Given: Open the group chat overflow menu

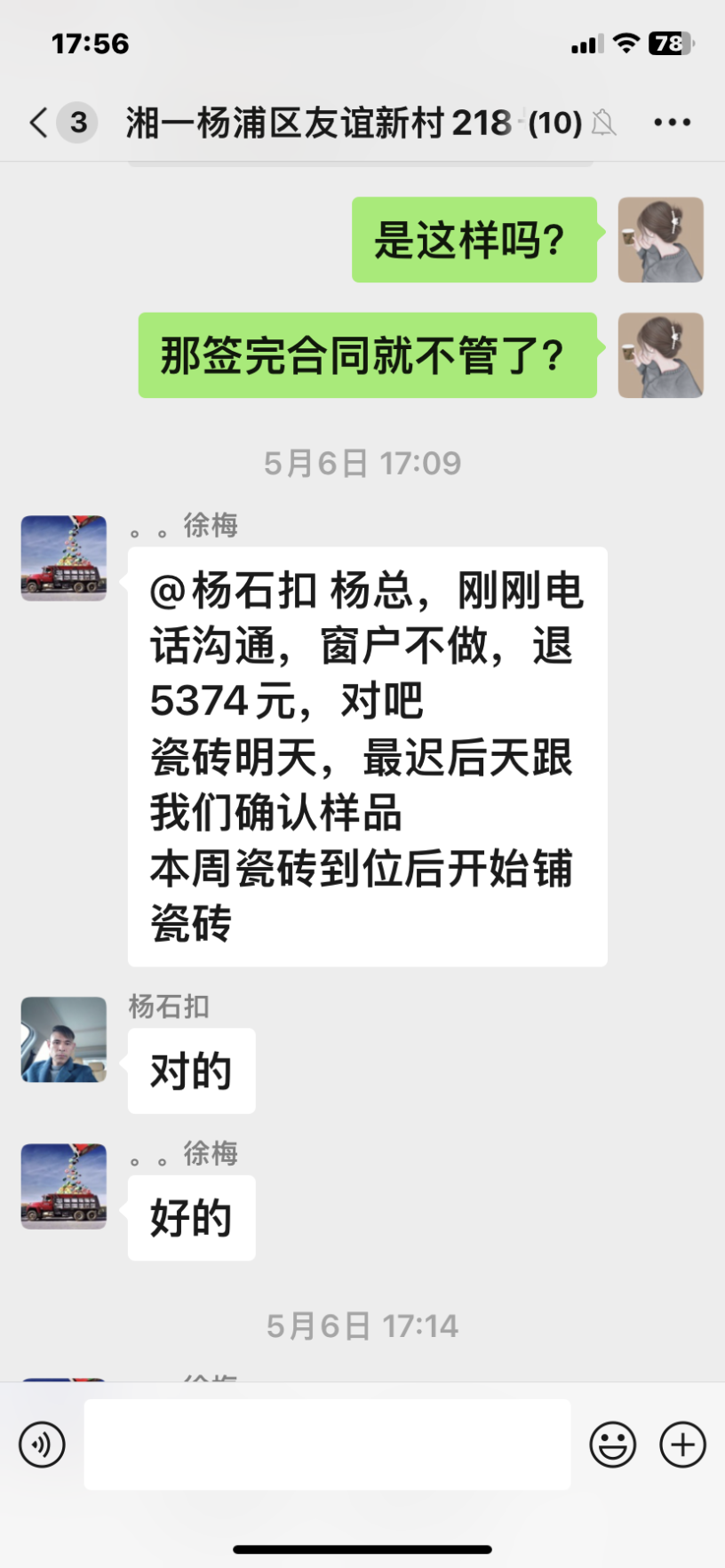Looking at the screenshot, I should click(x=672, y=123).
